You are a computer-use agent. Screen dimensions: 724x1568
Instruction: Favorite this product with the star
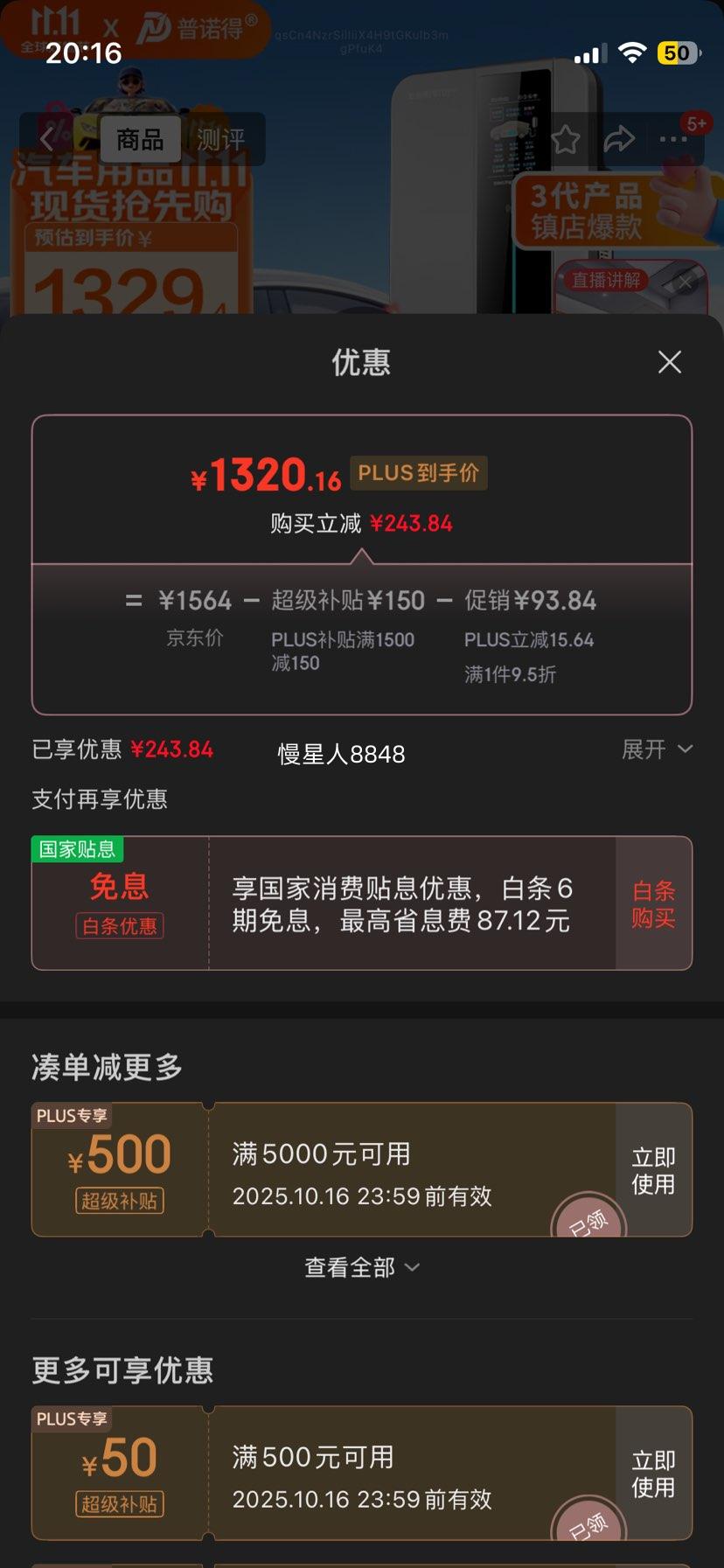coord(566,139)
